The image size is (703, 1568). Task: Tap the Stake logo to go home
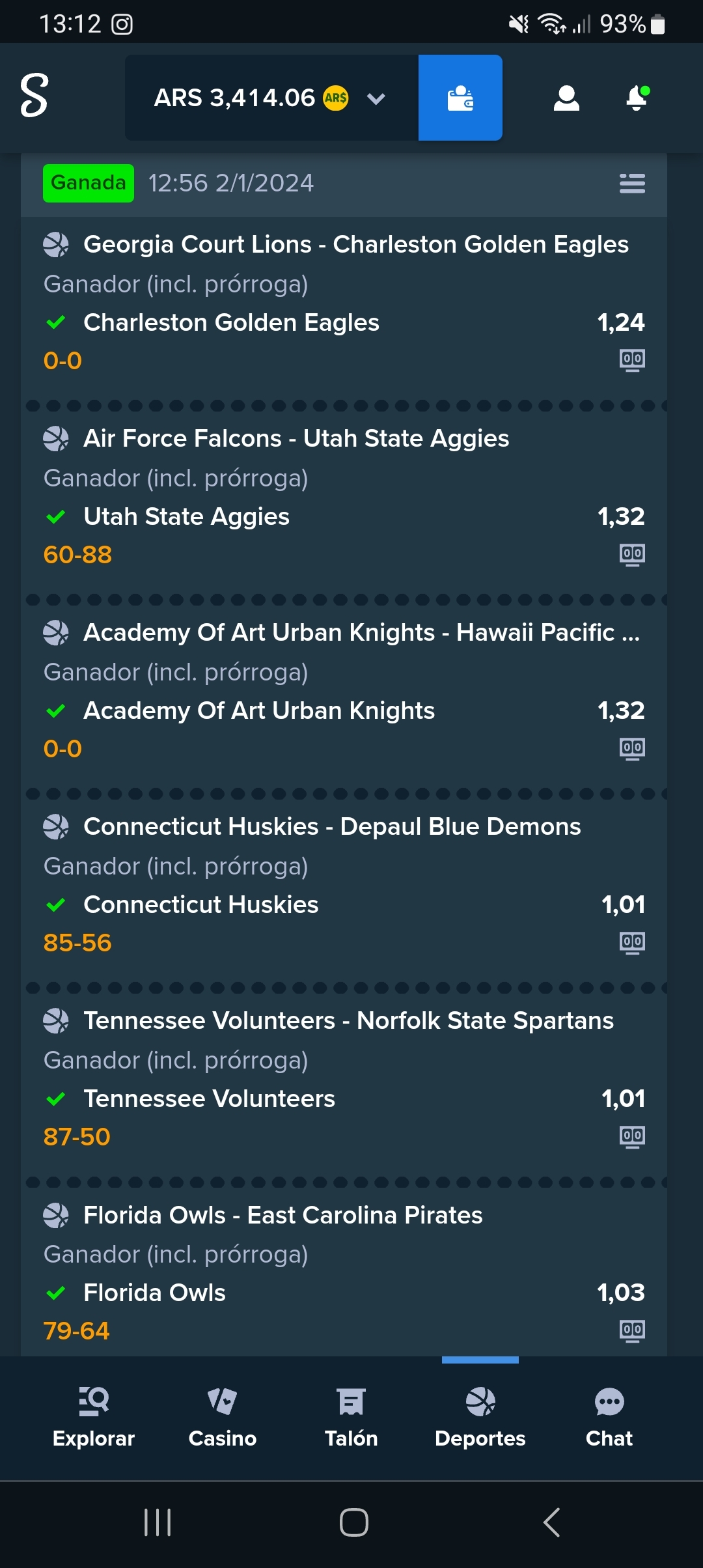coord(34,95)
